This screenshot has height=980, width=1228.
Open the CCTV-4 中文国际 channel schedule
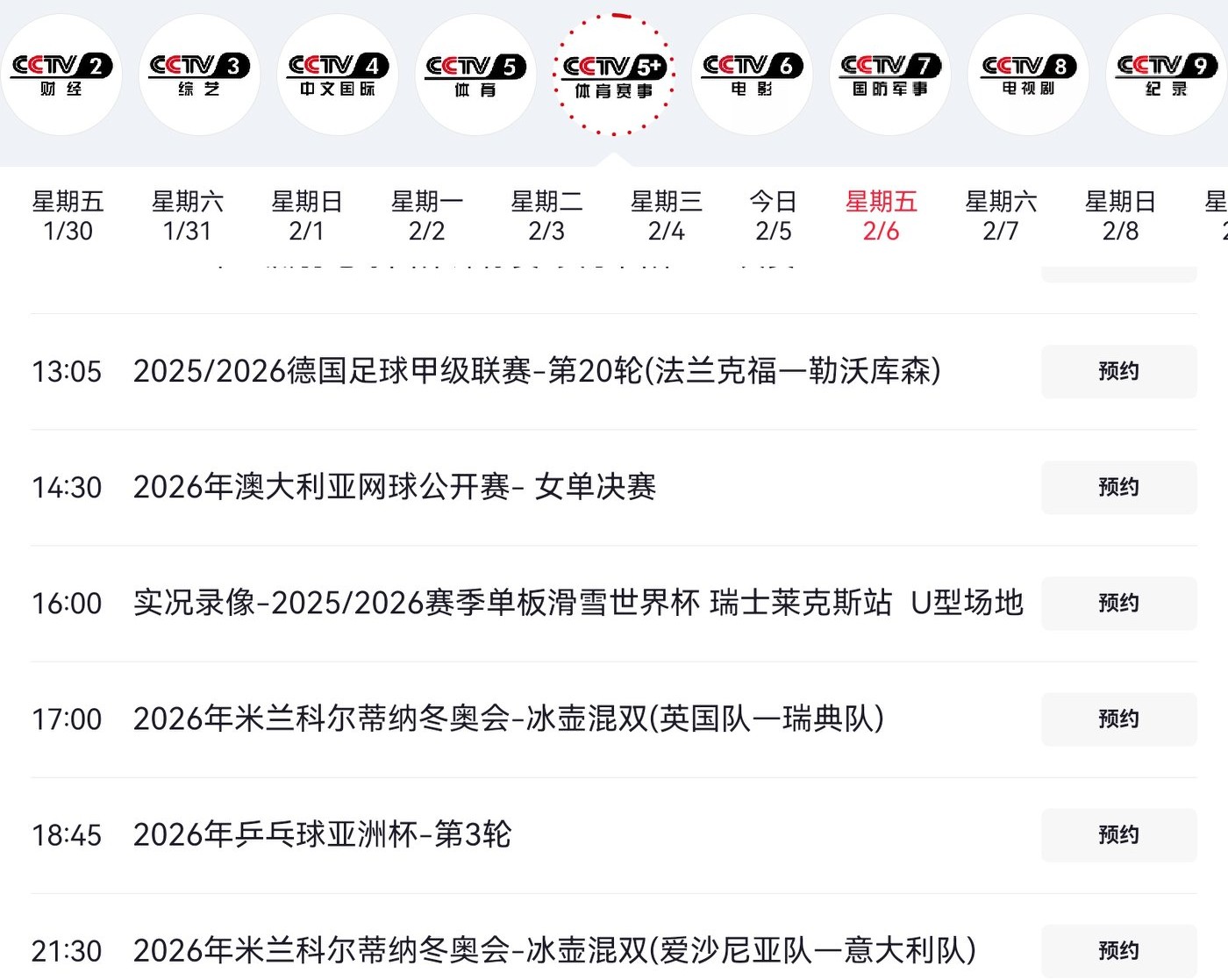point(338,75)
